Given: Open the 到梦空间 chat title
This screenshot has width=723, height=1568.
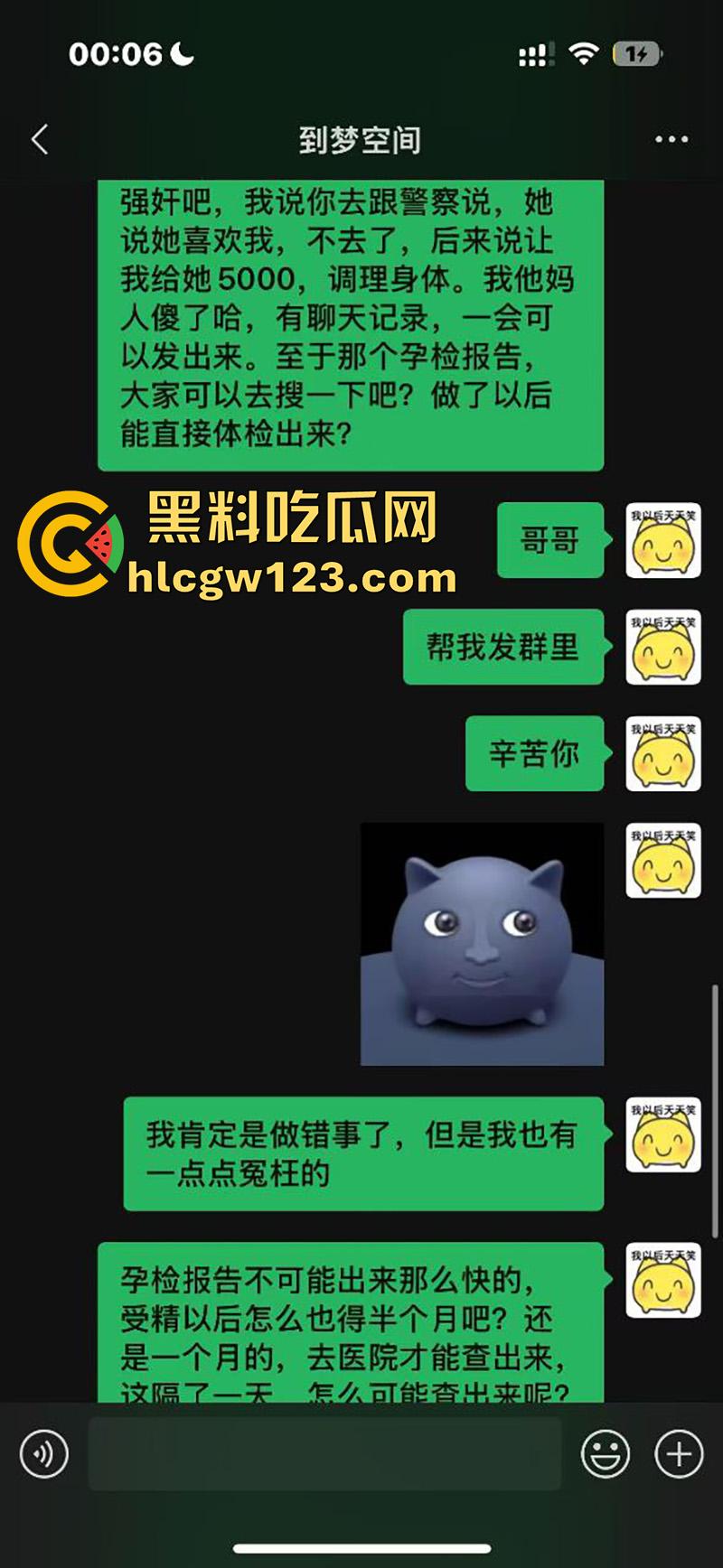Looking at the screenshot, I should click(x=361, y=139).
